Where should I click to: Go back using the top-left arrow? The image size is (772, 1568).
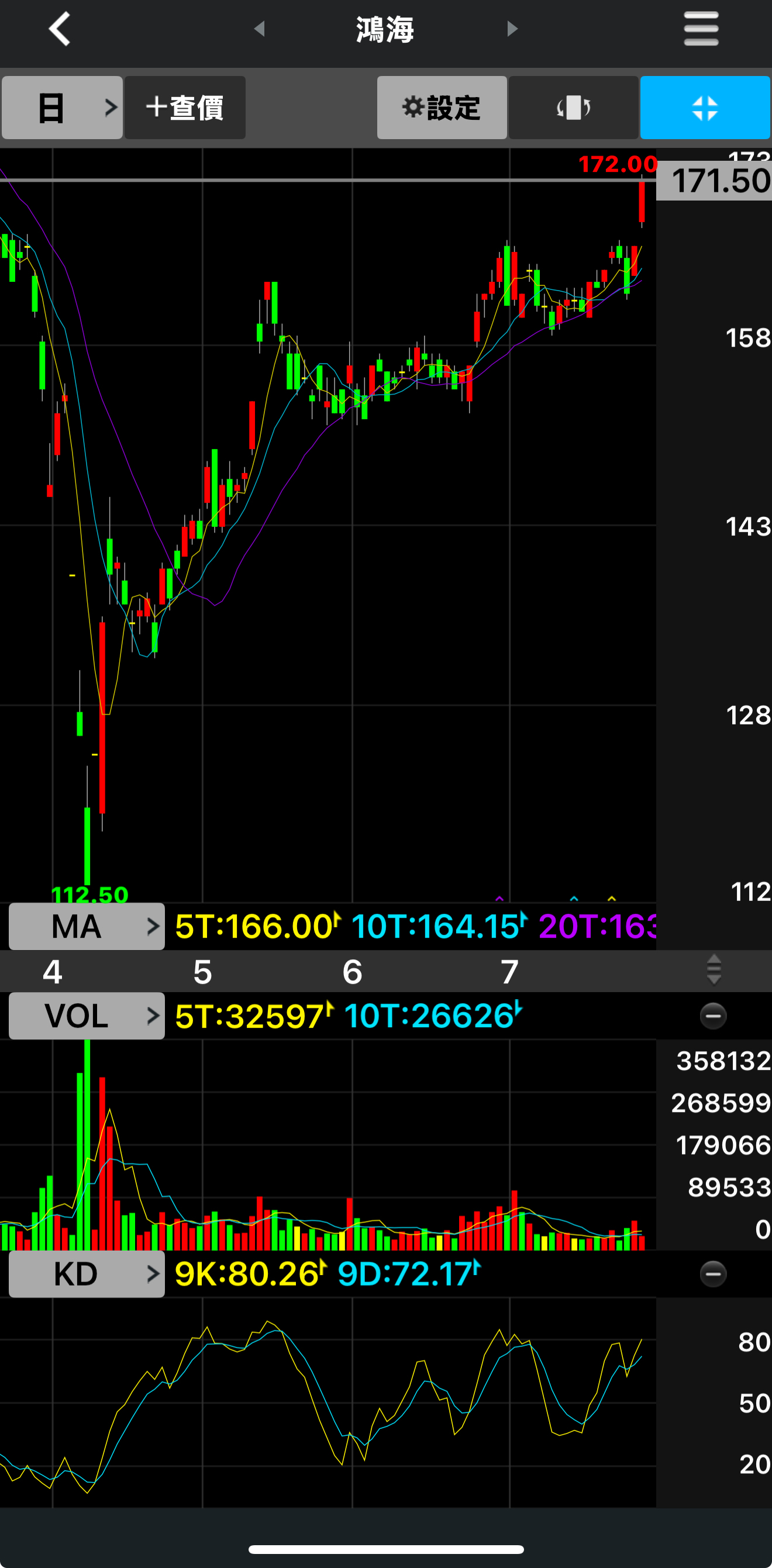tap(60, 29)
